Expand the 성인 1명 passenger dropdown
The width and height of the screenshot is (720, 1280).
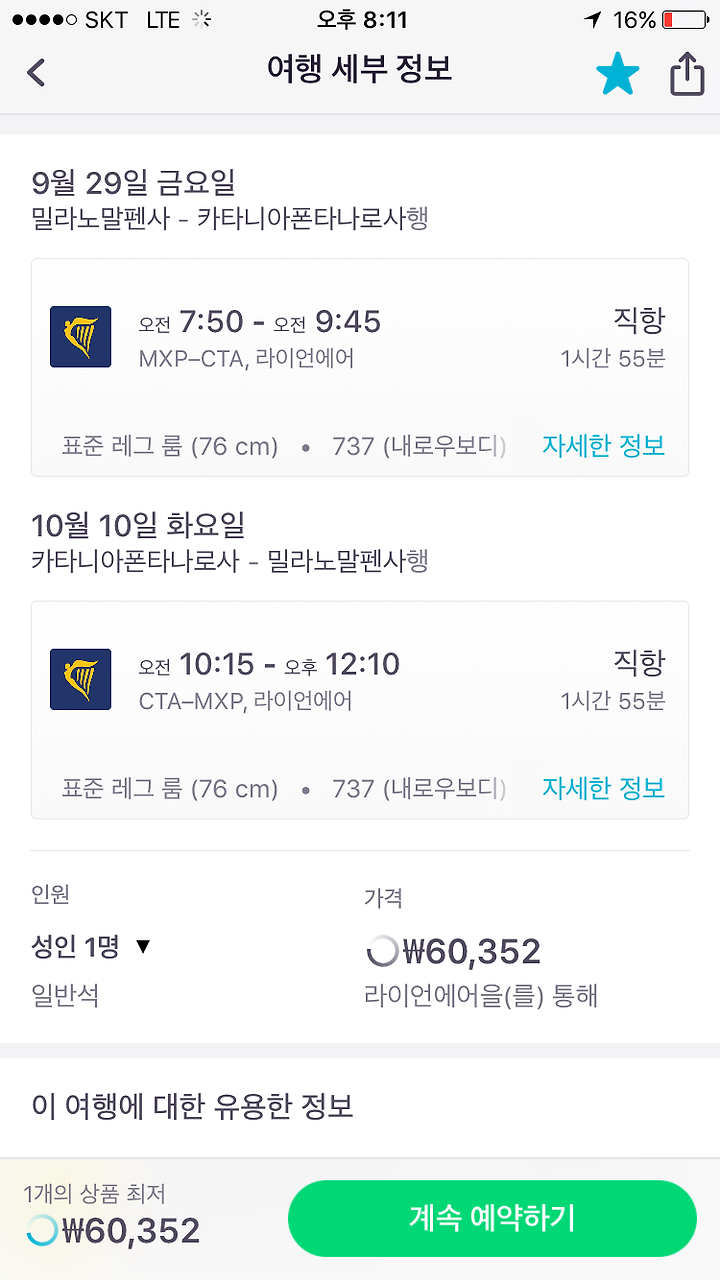(x=91, y=946)
